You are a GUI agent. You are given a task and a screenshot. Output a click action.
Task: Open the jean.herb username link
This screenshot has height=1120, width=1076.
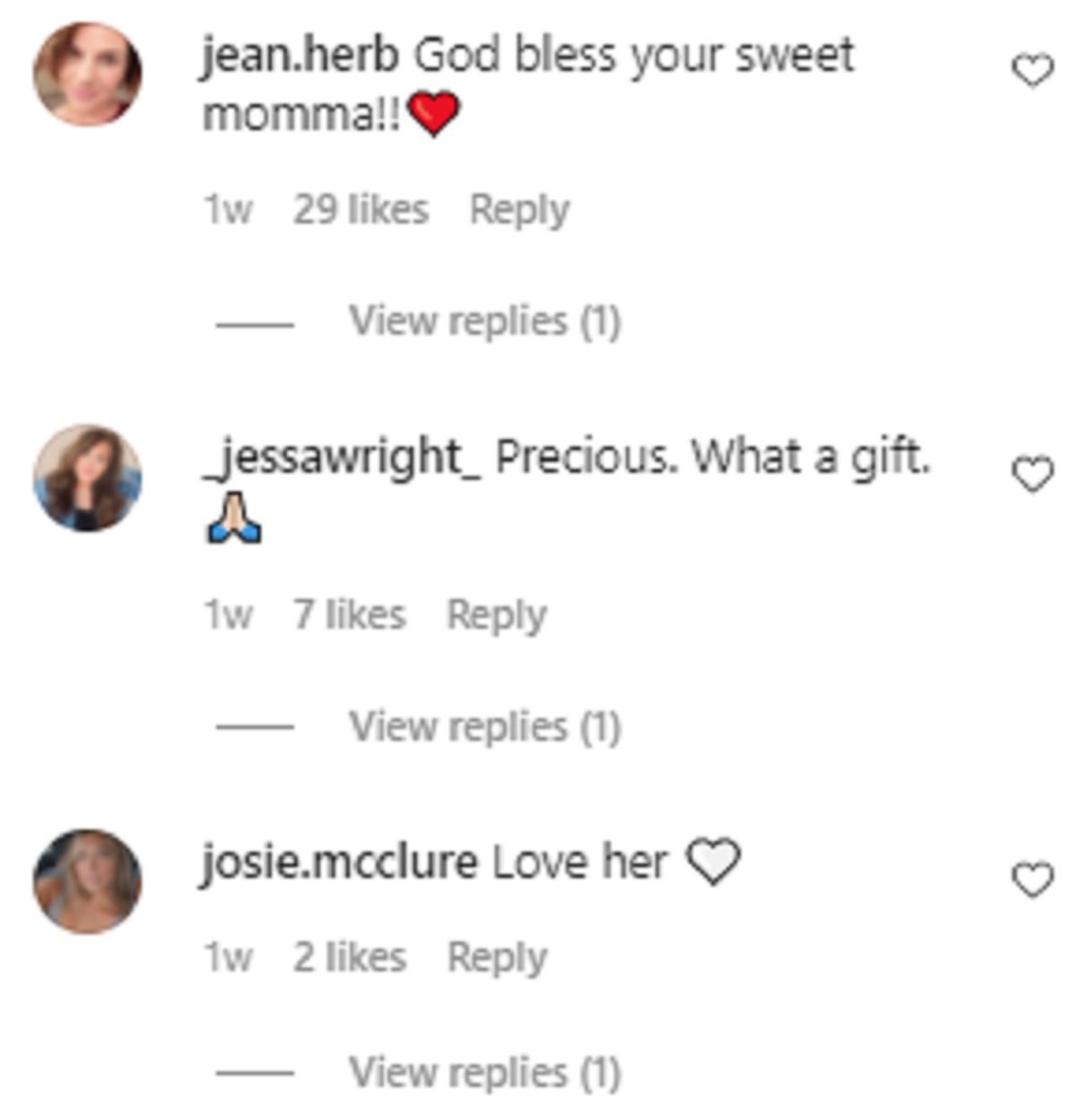(300, 56)
